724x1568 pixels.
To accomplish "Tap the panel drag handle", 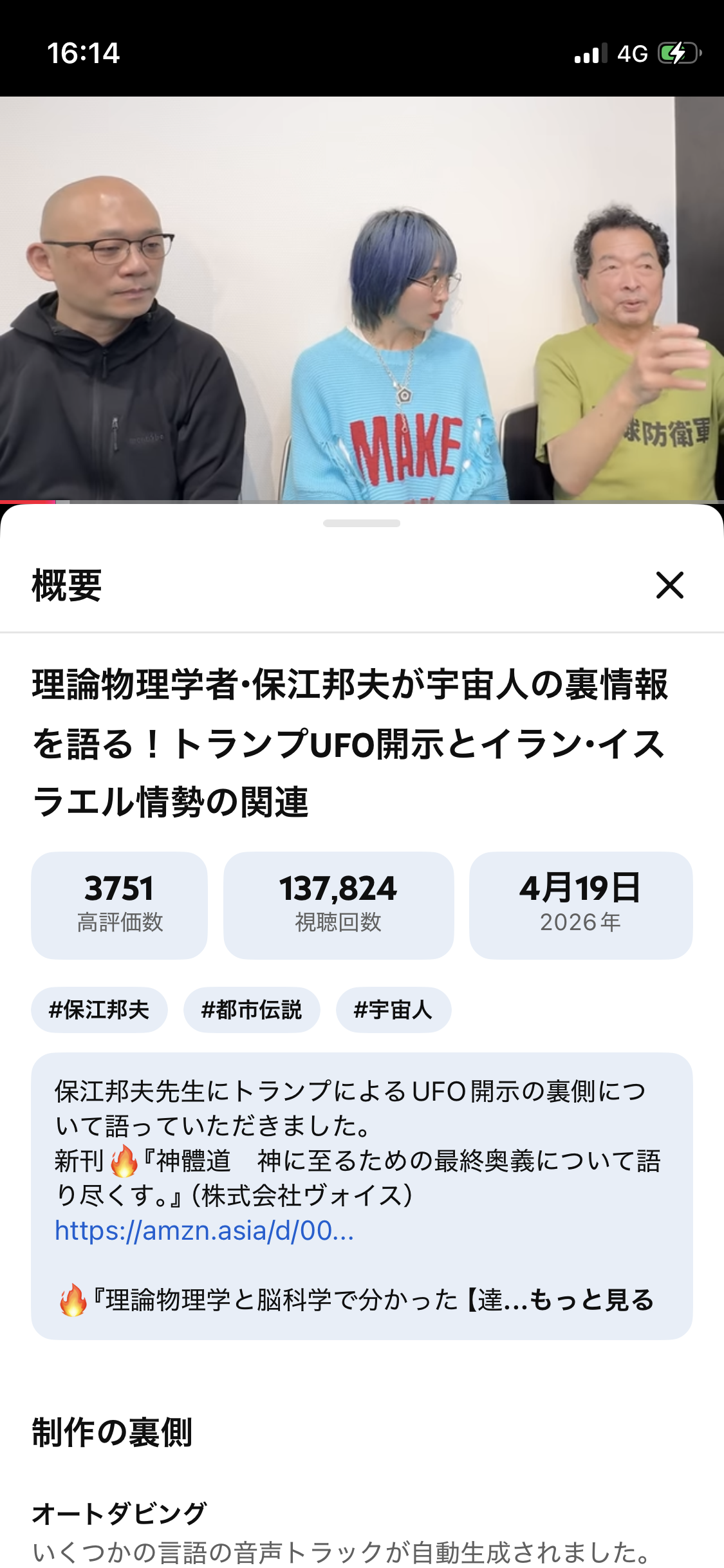I will click(x=362, y=523).
